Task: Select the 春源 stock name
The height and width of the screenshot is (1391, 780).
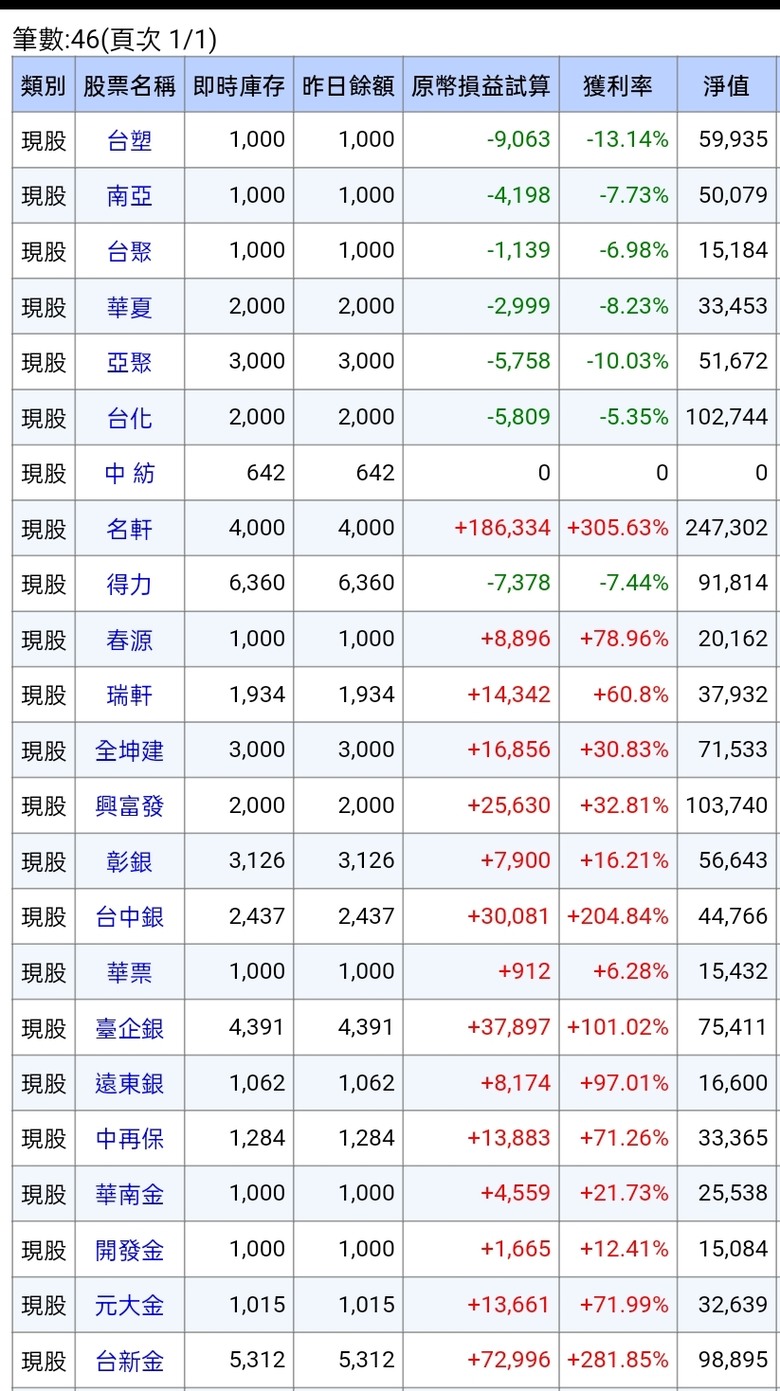Action: point(130,640)
